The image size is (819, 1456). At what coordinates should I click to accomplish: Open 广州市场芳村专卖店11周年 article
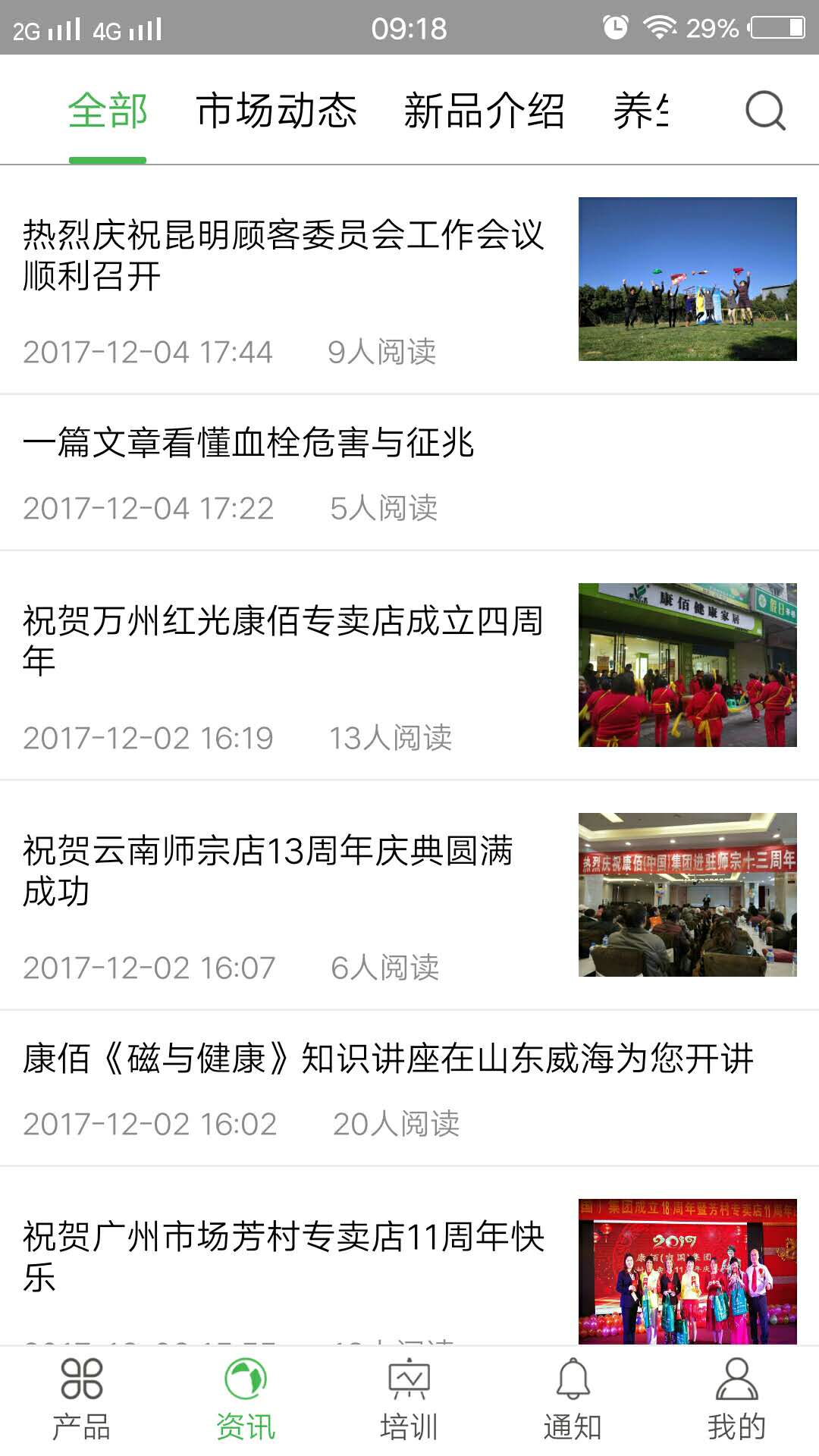point(284,1256)
